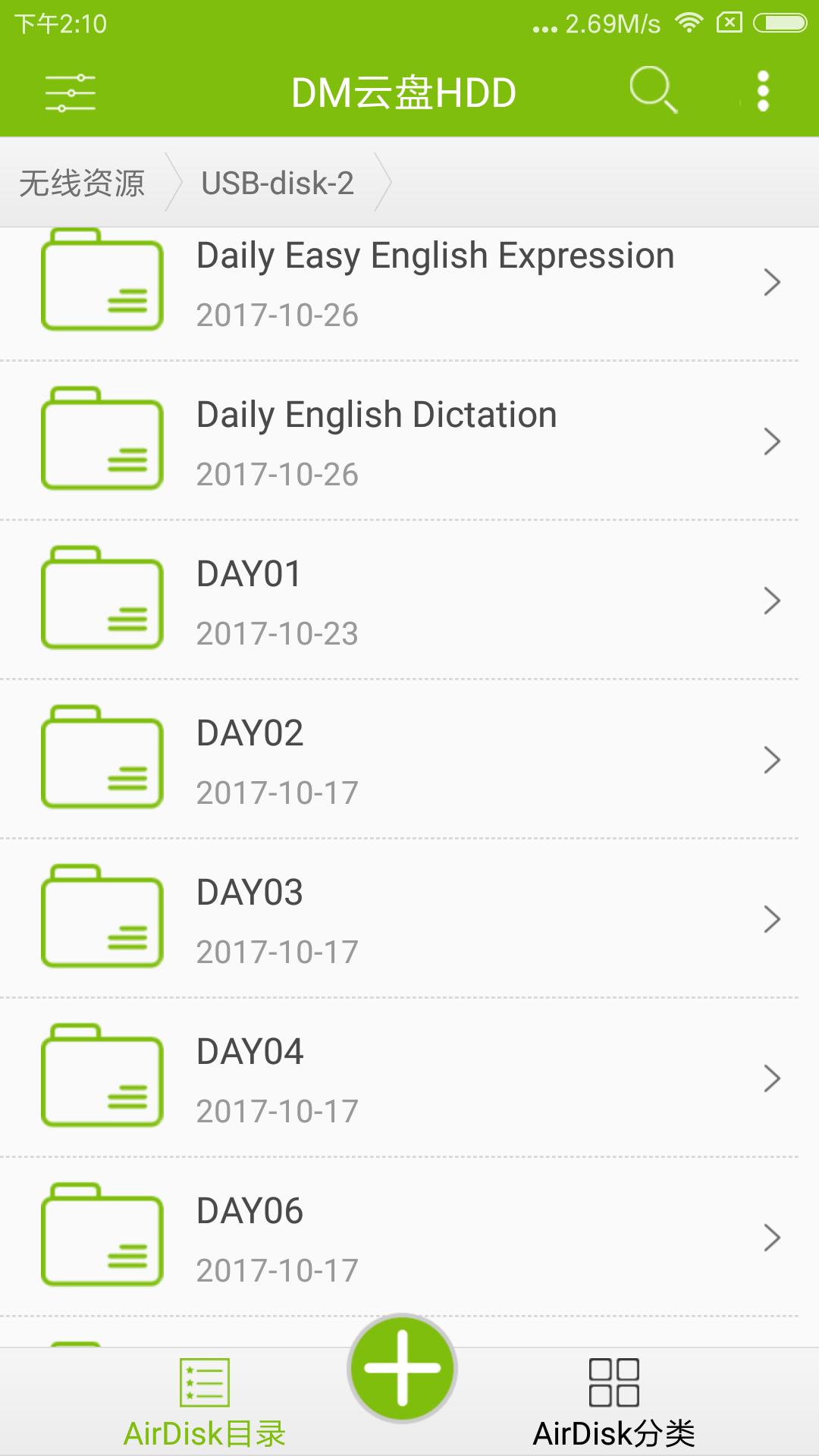Open the DAY06 folder
Screen dimensions: 819x1456
(x=409, y=1237)
